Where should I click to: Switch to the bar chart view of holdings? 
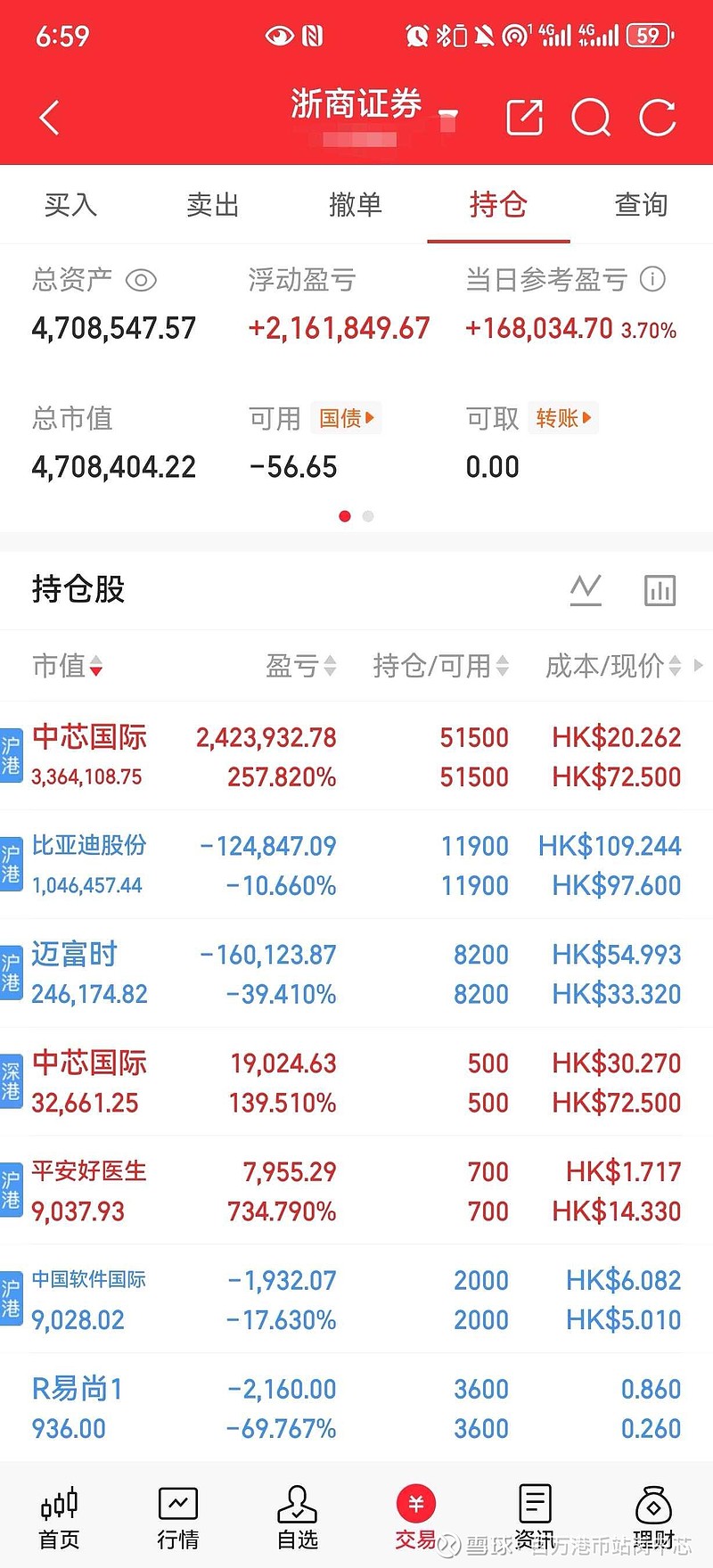point(660,589)
